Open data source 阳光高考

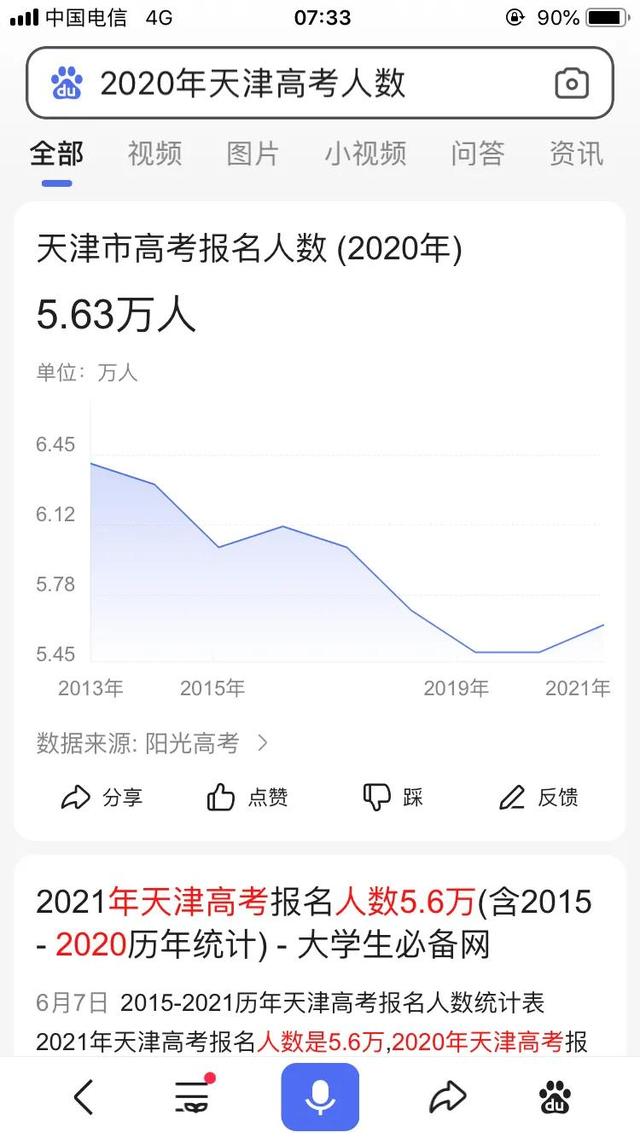tap(152, 743)
